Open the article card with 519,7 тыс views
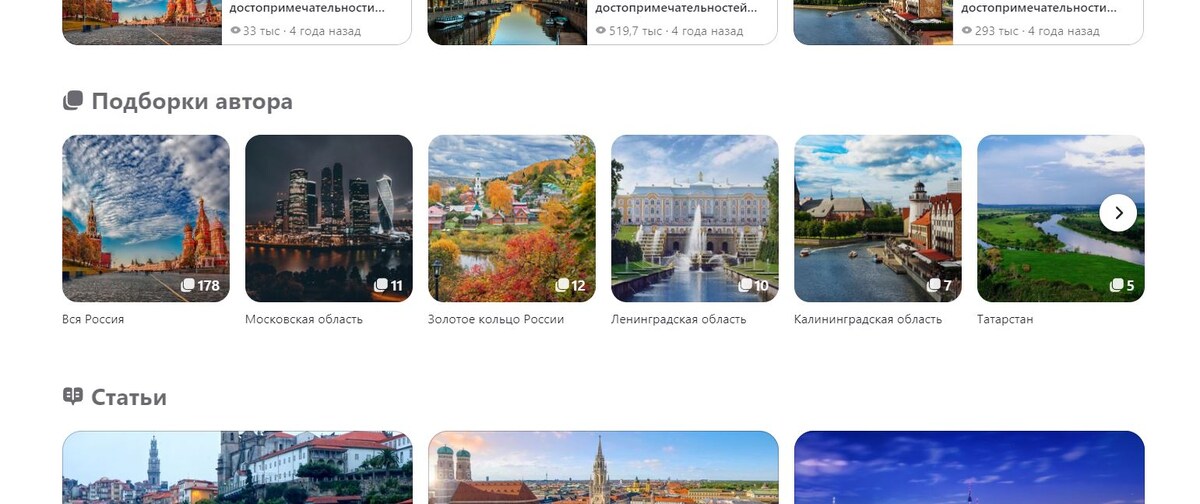This screenshot has width=1200, height=504. coord(602,20)
